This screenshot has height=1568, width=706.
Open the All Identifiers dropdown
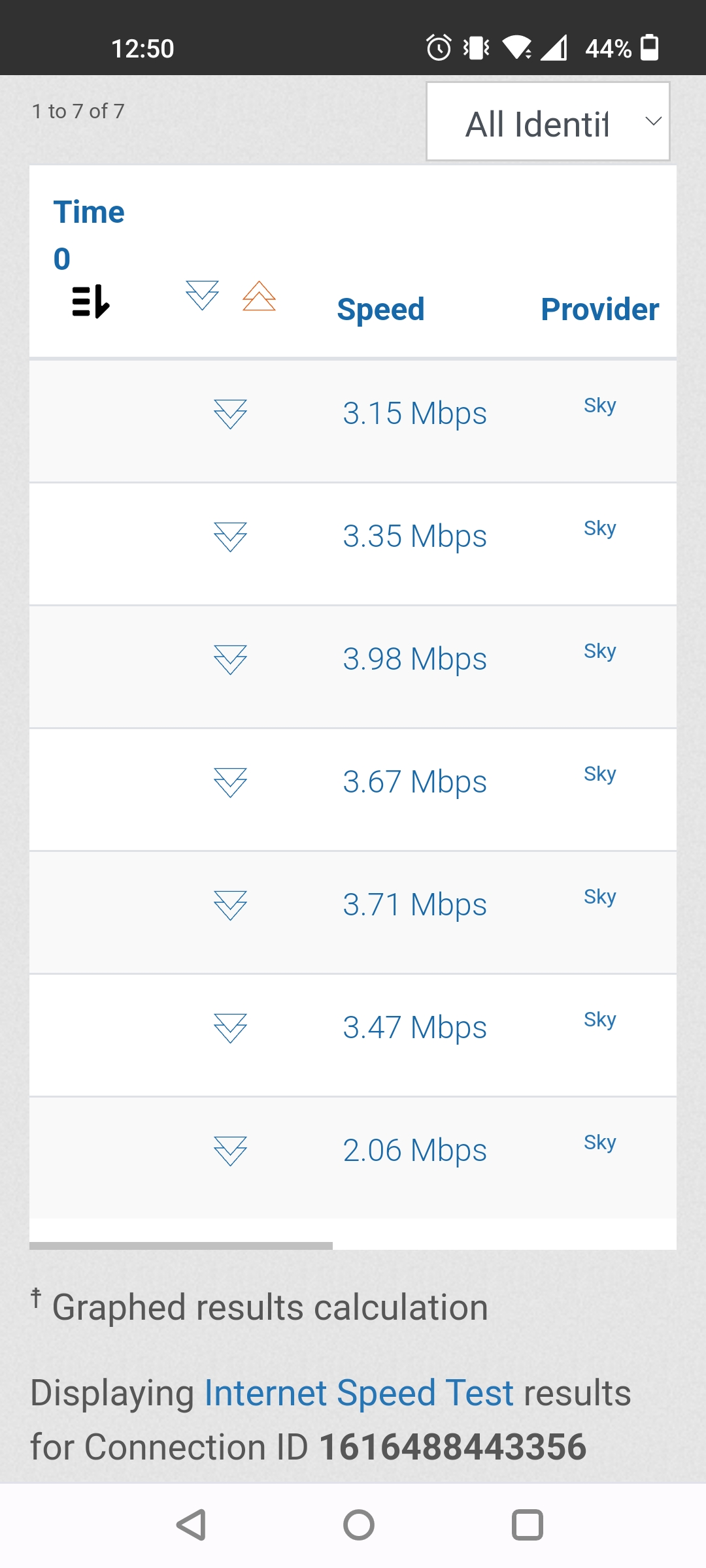tap(548, 122)
